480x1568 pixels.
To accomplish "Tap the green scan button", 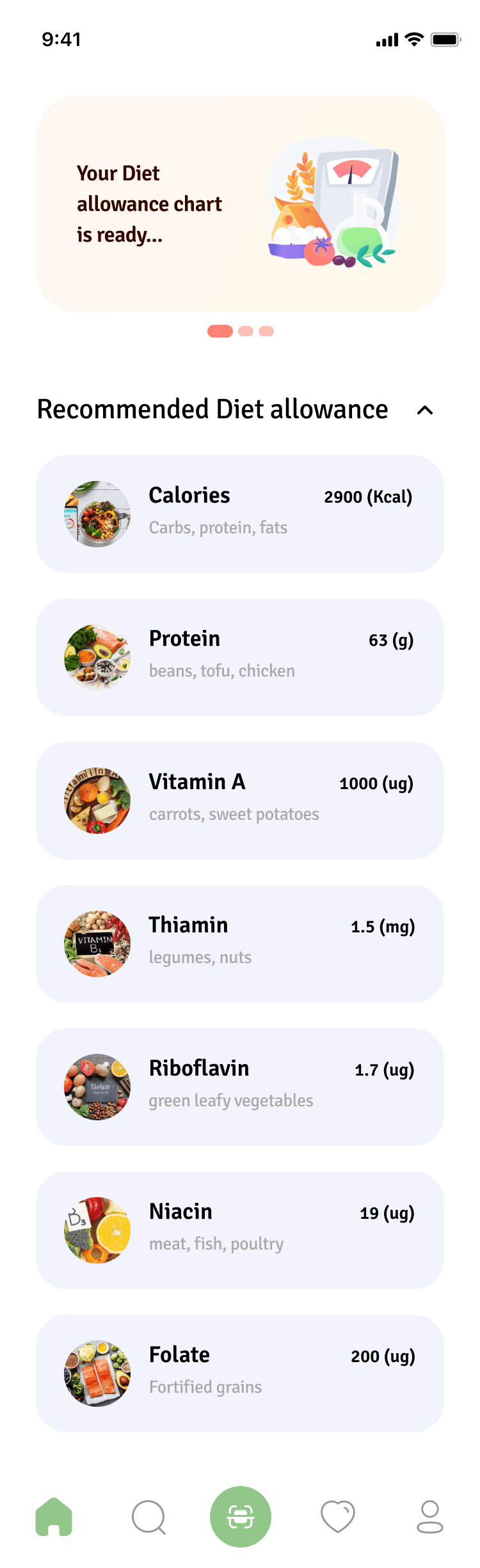I will pos(241,1517).
